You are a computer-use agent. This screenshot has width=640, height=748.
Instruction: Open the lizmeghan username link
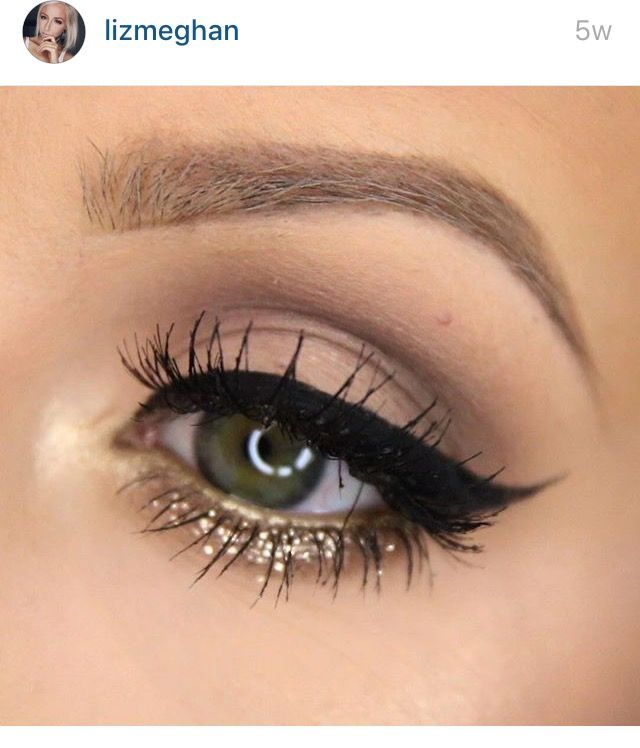point(172,31)
